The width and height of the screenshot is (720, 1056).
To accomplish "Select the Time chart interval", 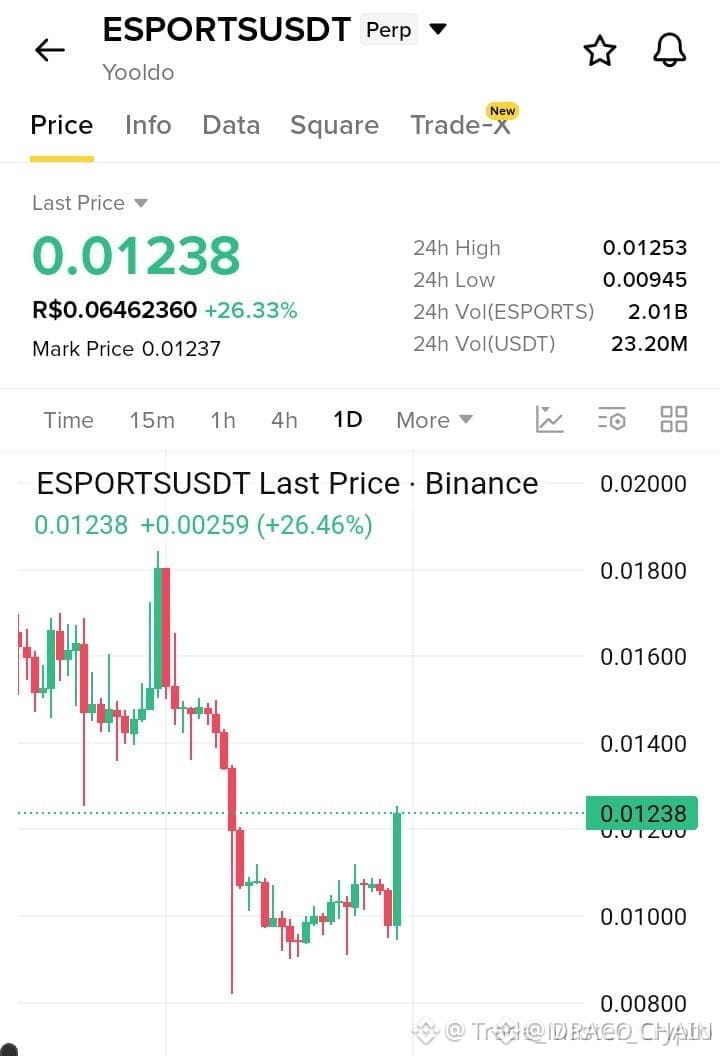I will coord(69,420).
